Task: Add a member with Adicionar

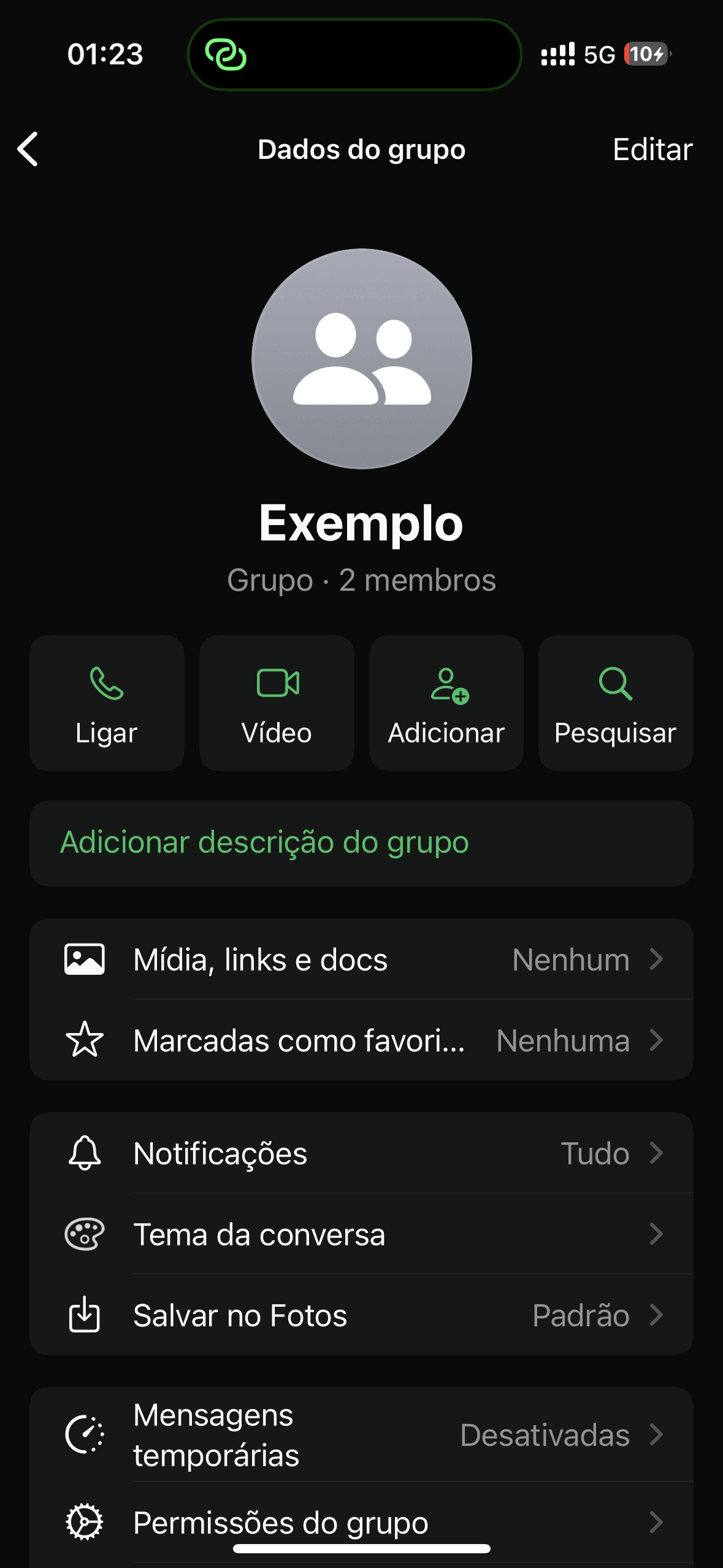Action: (x=446, y=703)
